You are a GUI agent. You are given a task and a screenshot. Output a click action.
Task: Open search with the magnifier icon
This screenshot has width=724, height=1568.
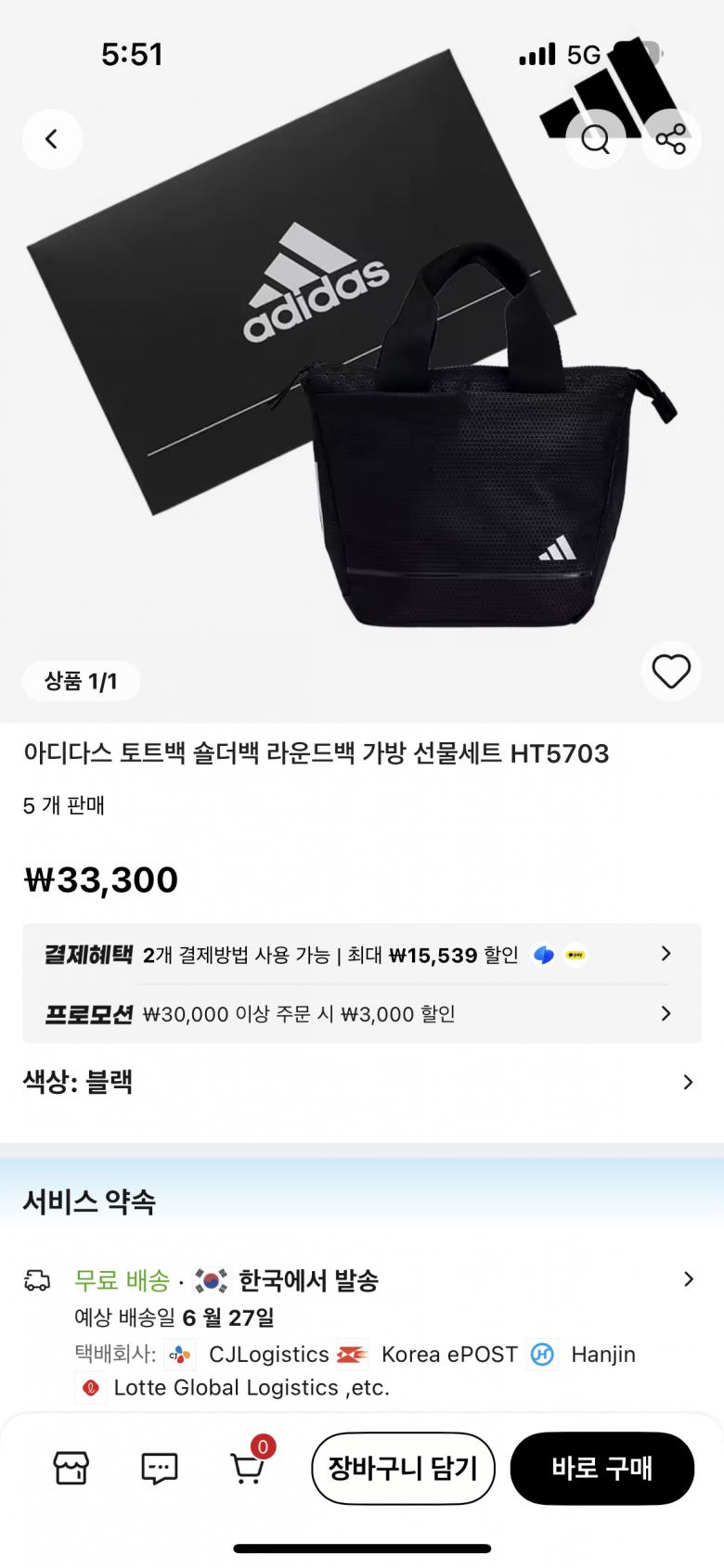(x=595, y=139)
